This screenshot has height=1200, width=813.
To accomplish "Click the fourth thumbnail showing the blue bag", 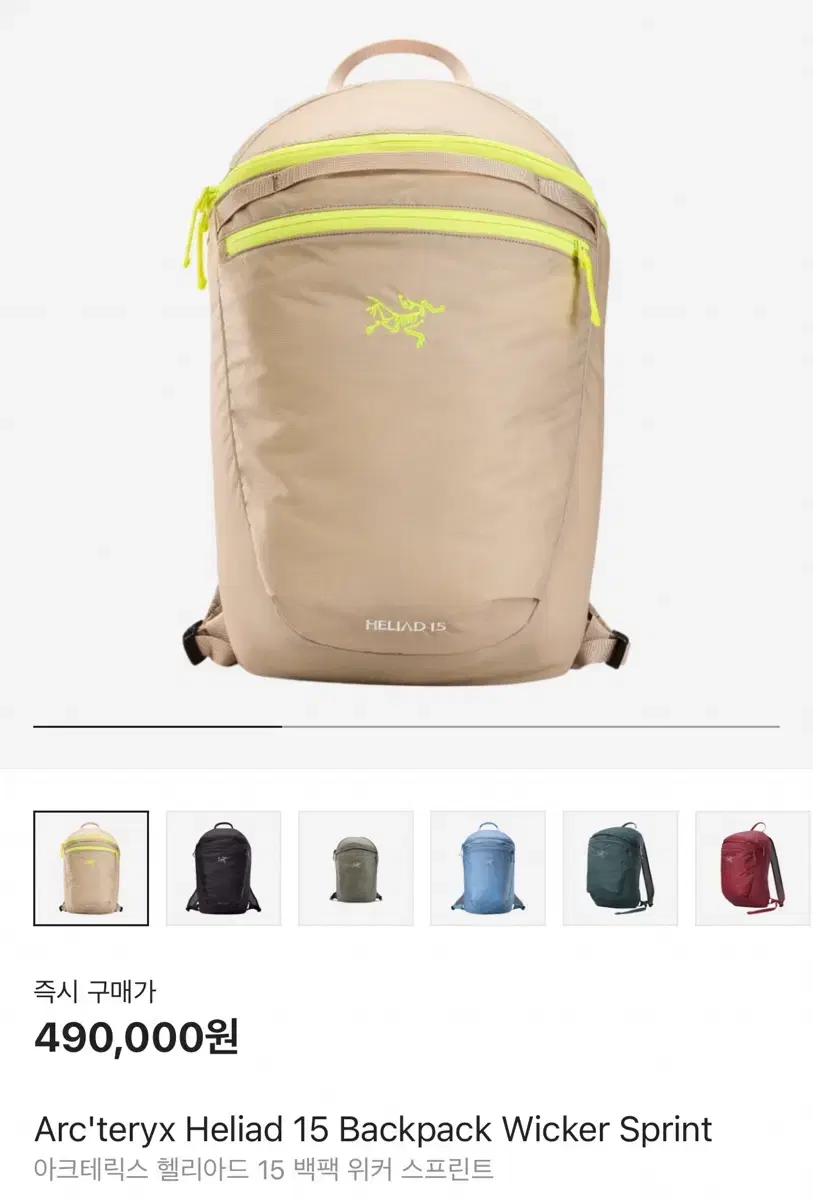I will (x=489, y=867).
